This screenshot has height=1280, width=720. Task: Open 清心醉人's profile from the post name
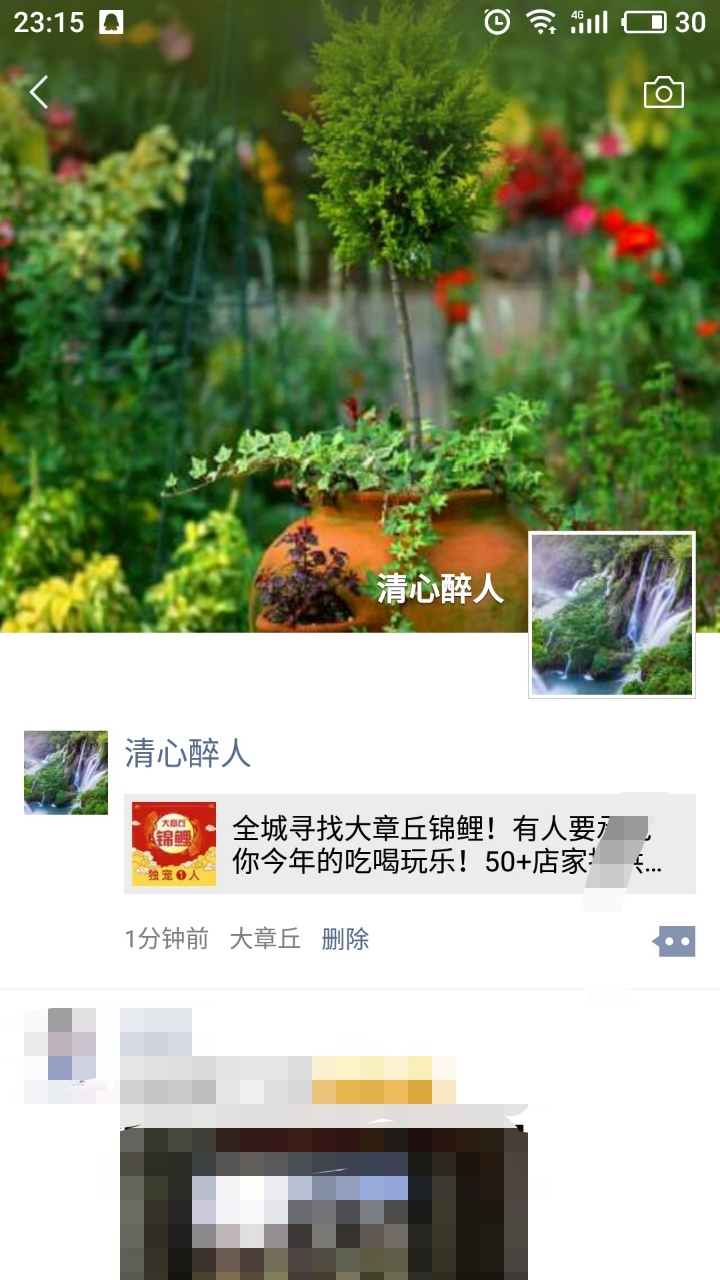187,753
